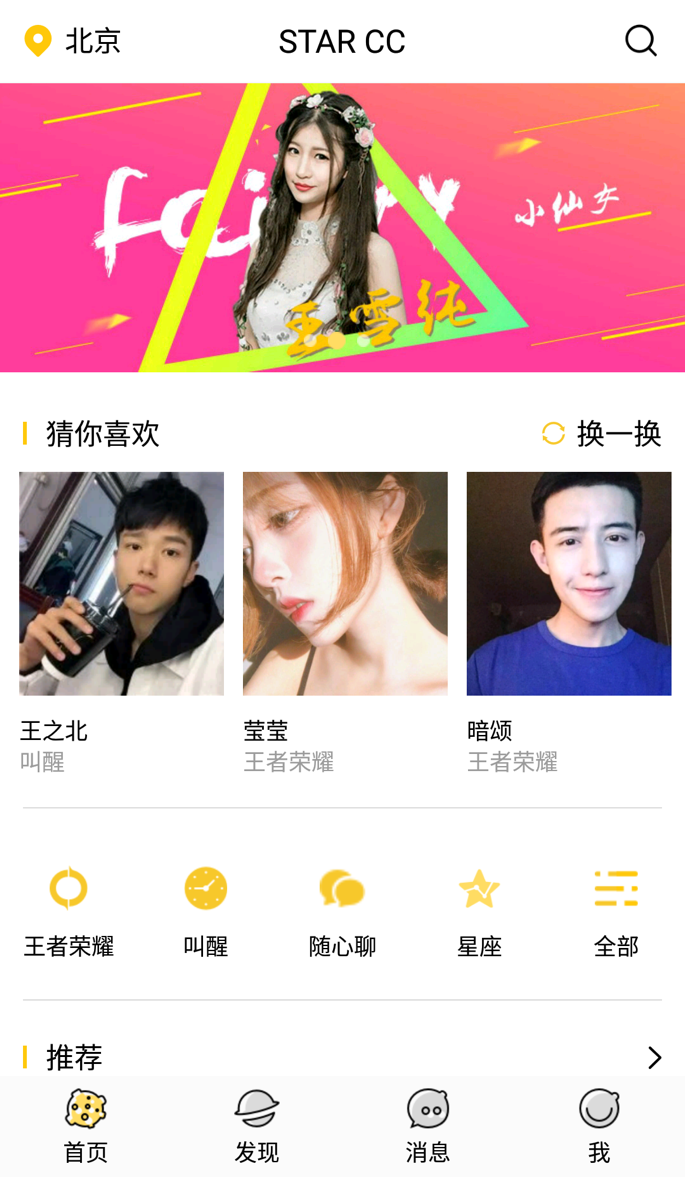The width and height of the screenshot is (685, 1177).
Task: Switch to the 我 tab
Action: (599, 1127)
